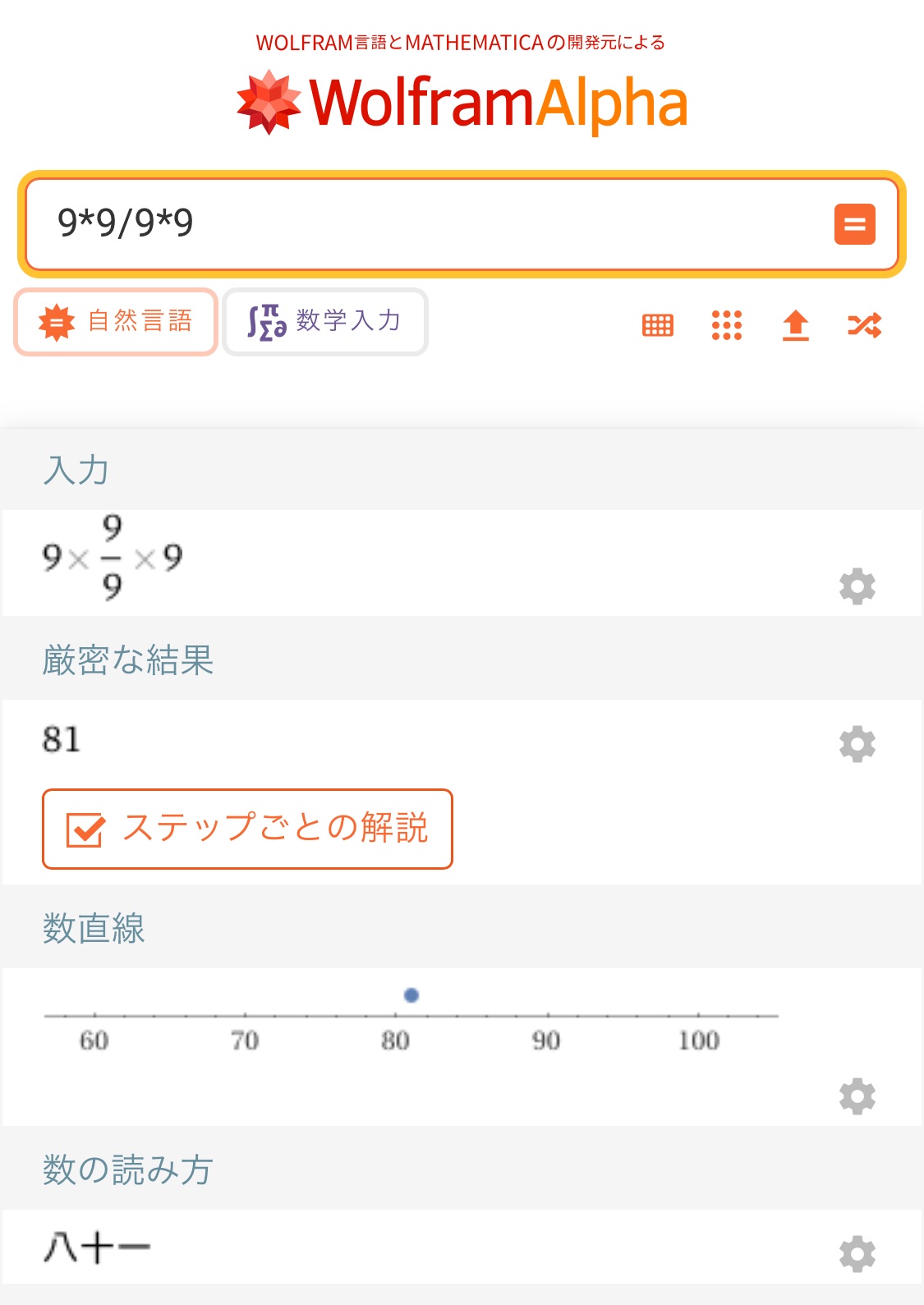Viewport: 924px width, 1305px height.
Task: Open the examples grid icon
Action: tap(726, 325)
